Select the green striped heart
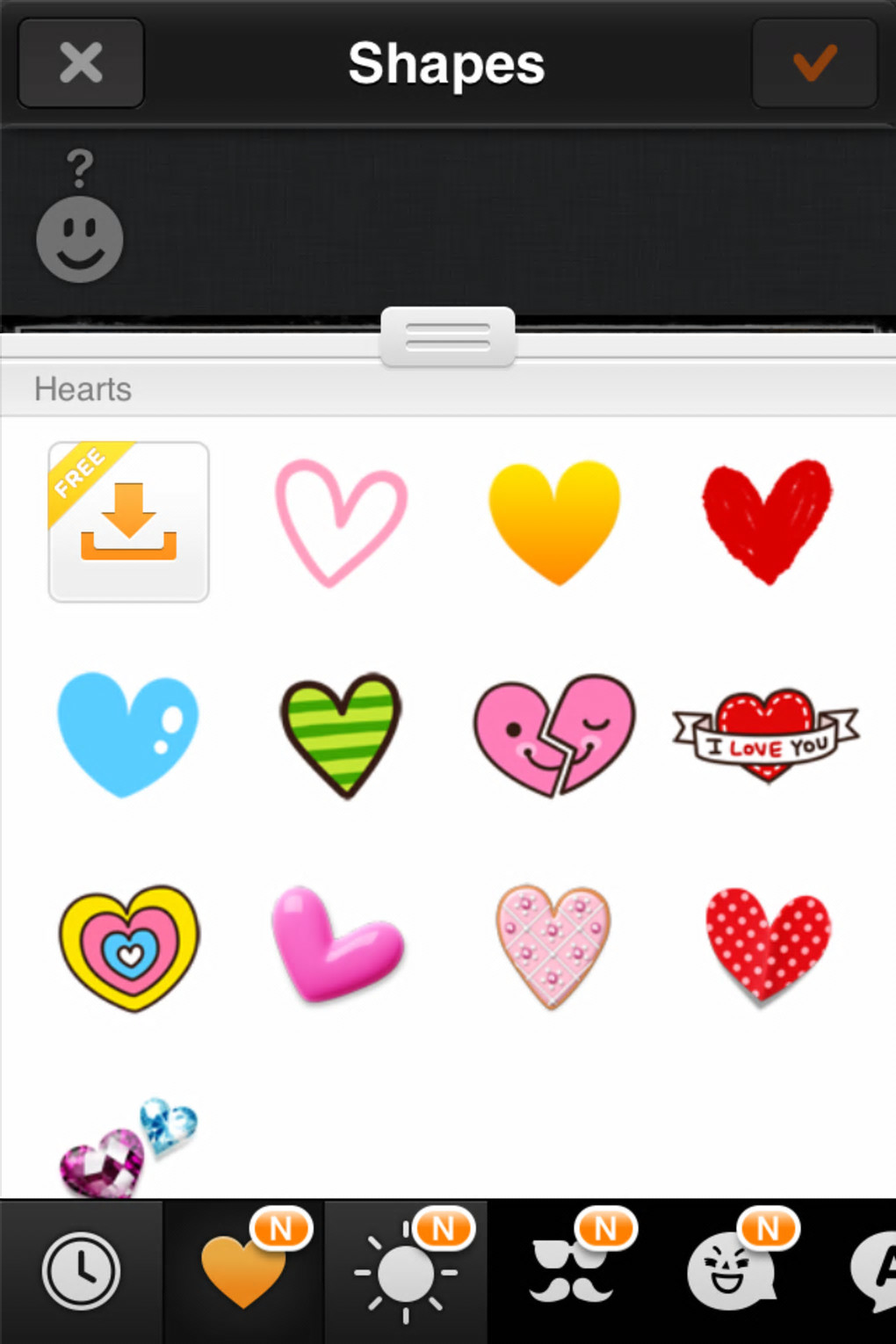This screenshot has width=896, height=1344. (341, 734)
